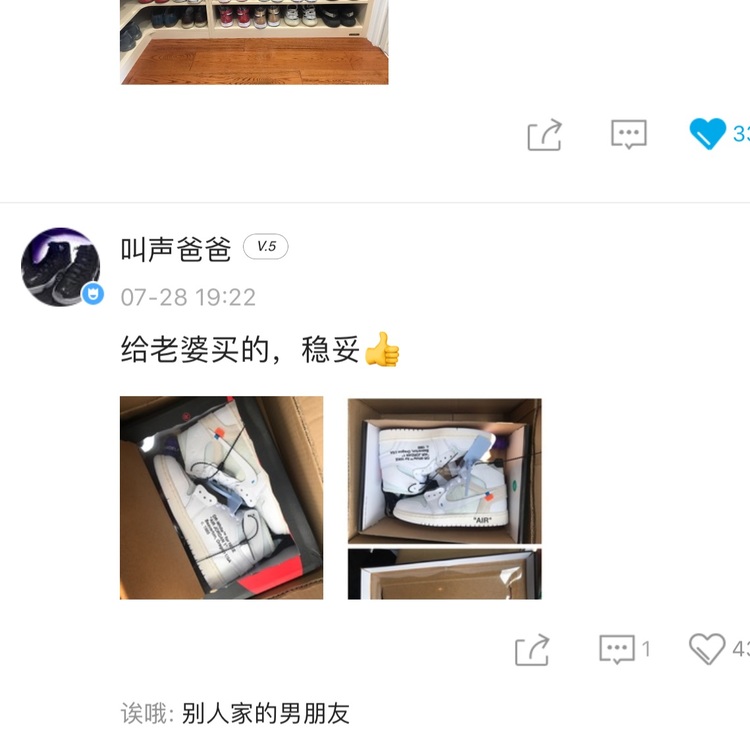
Task: Like 叫声爸爸's post
Action: click(x=707, y=650)
